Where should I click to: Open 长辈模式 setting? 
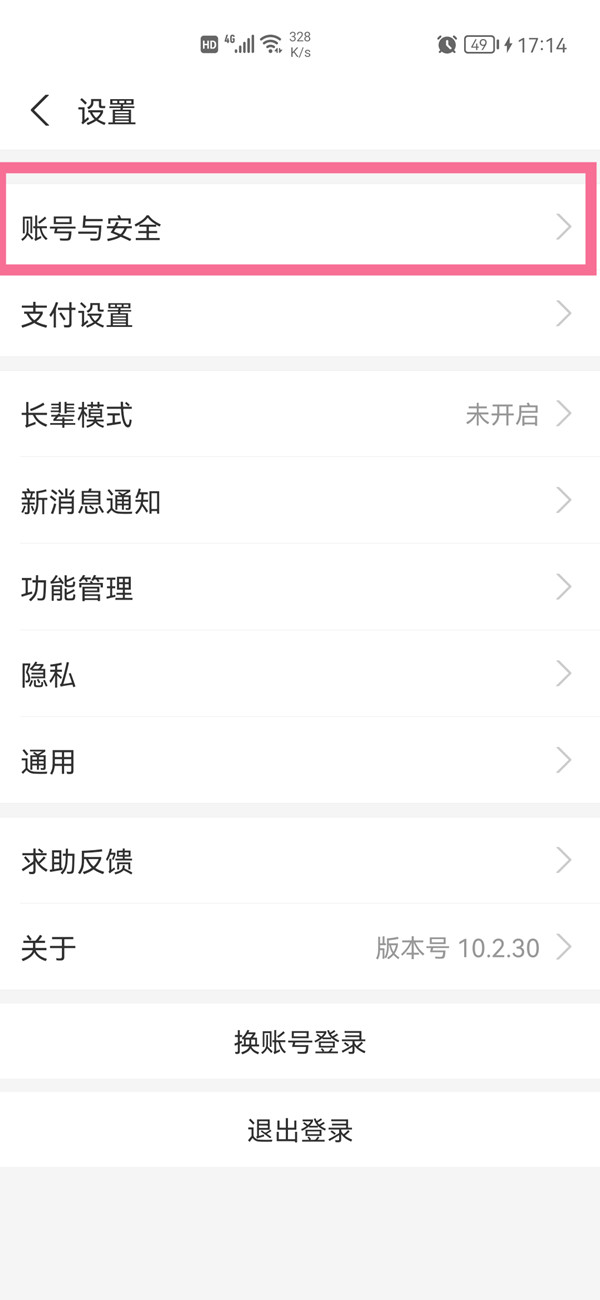pyautogui.click(x=300, y=414)
